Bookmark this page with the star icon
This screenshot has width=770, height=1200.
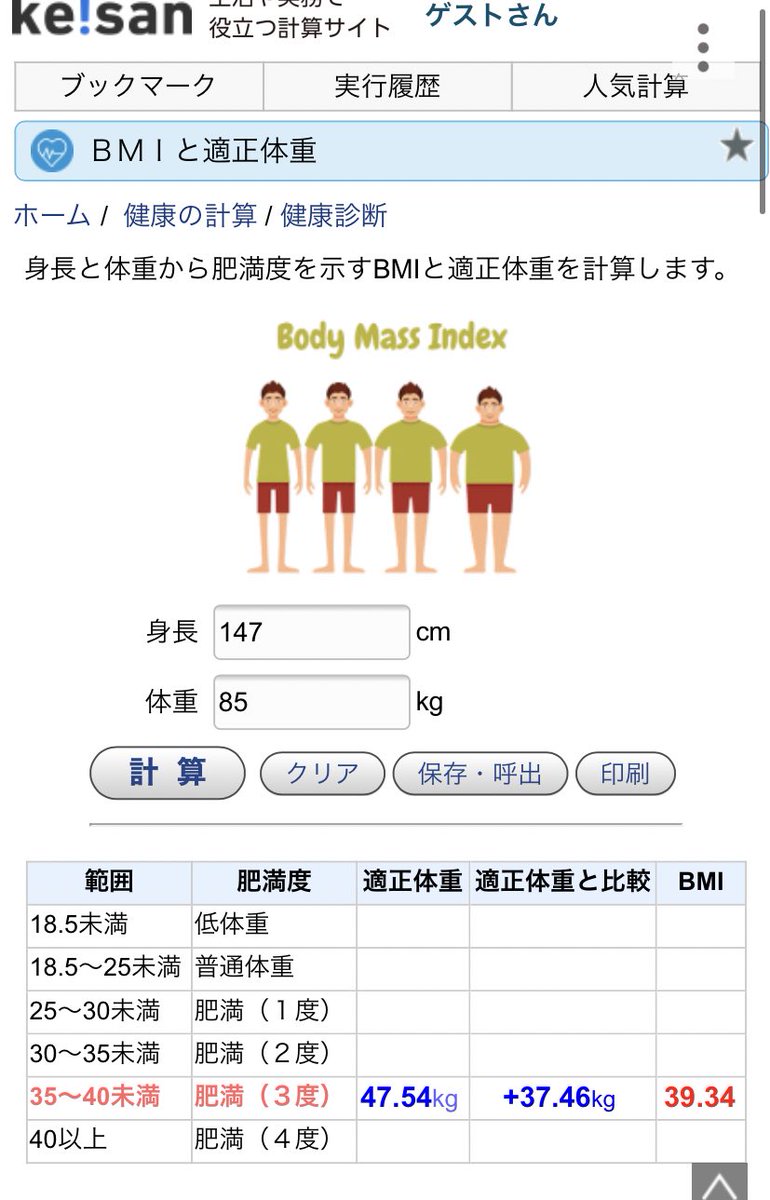pyautogui.click(x=736, y=148)
